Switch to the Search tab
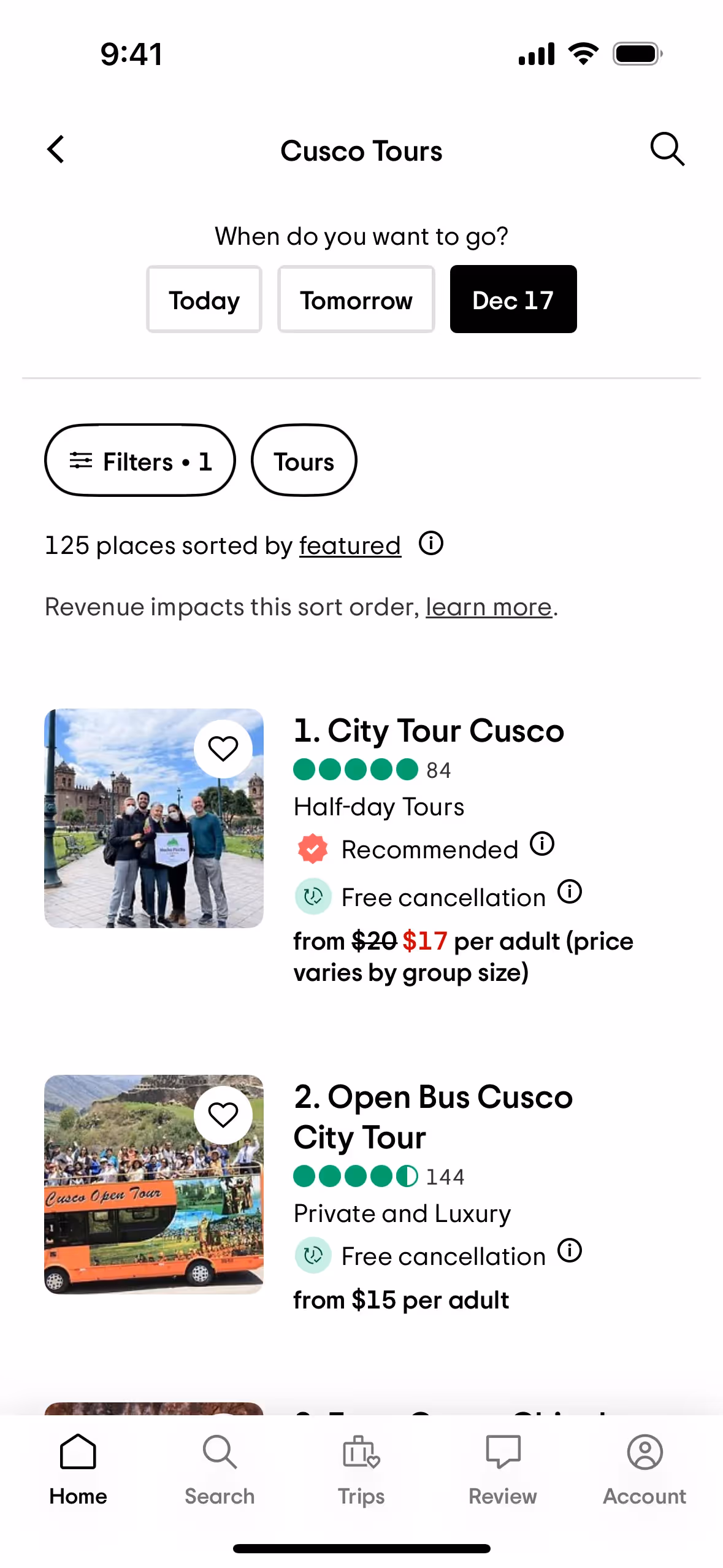The height and width of the screenshot is (1568, 723). coord(220,1469)
